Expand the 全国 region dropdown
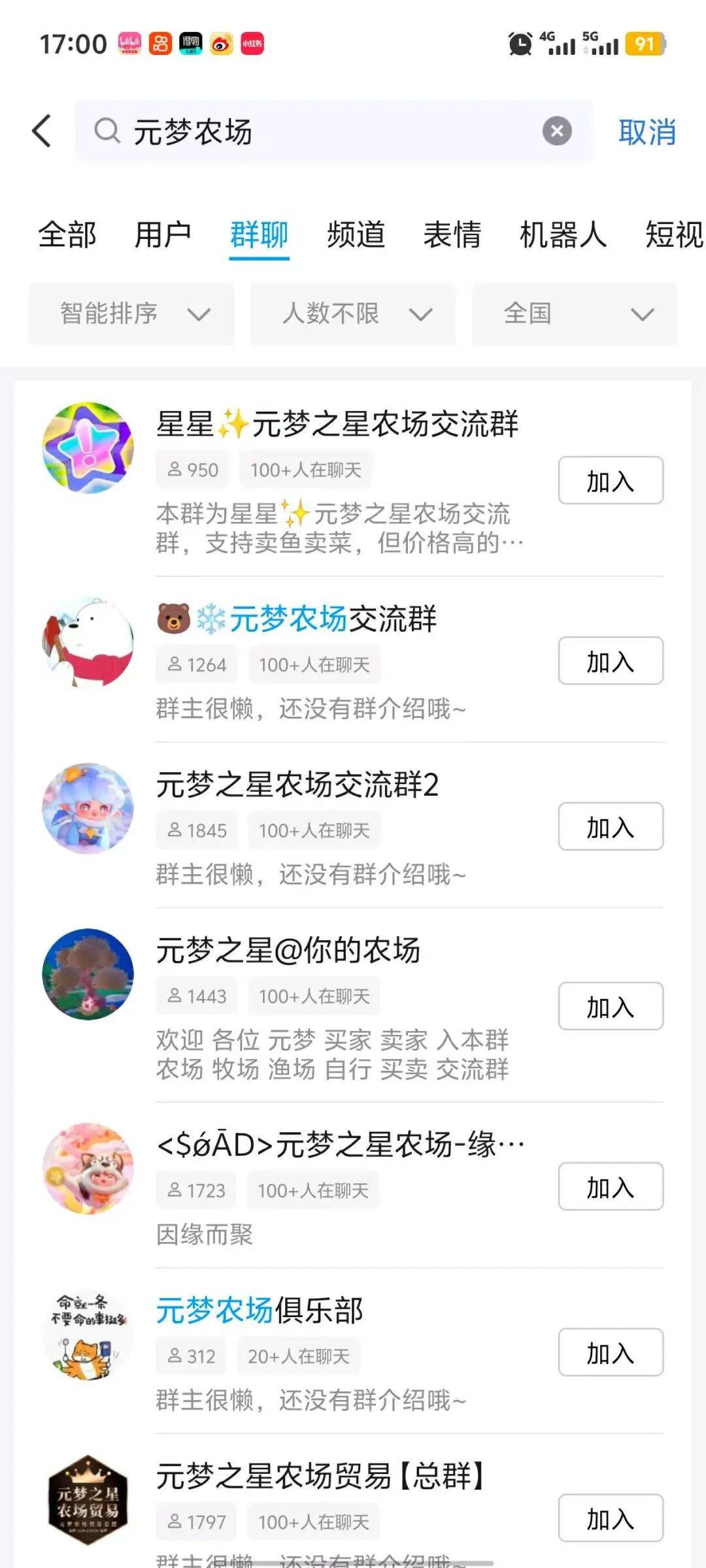This screenshot has width=706, height=1568. [x=575, y=314]
